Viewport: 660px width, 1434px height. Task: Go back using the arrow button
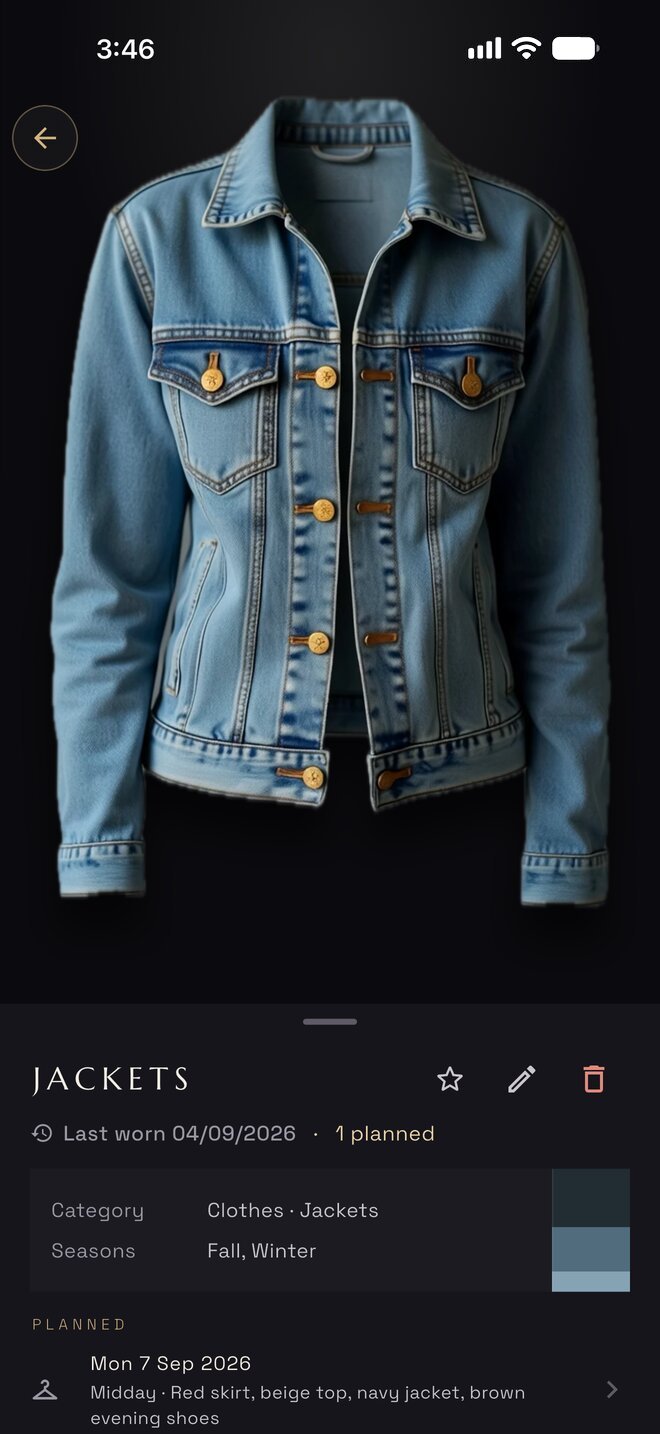[45, 138]
